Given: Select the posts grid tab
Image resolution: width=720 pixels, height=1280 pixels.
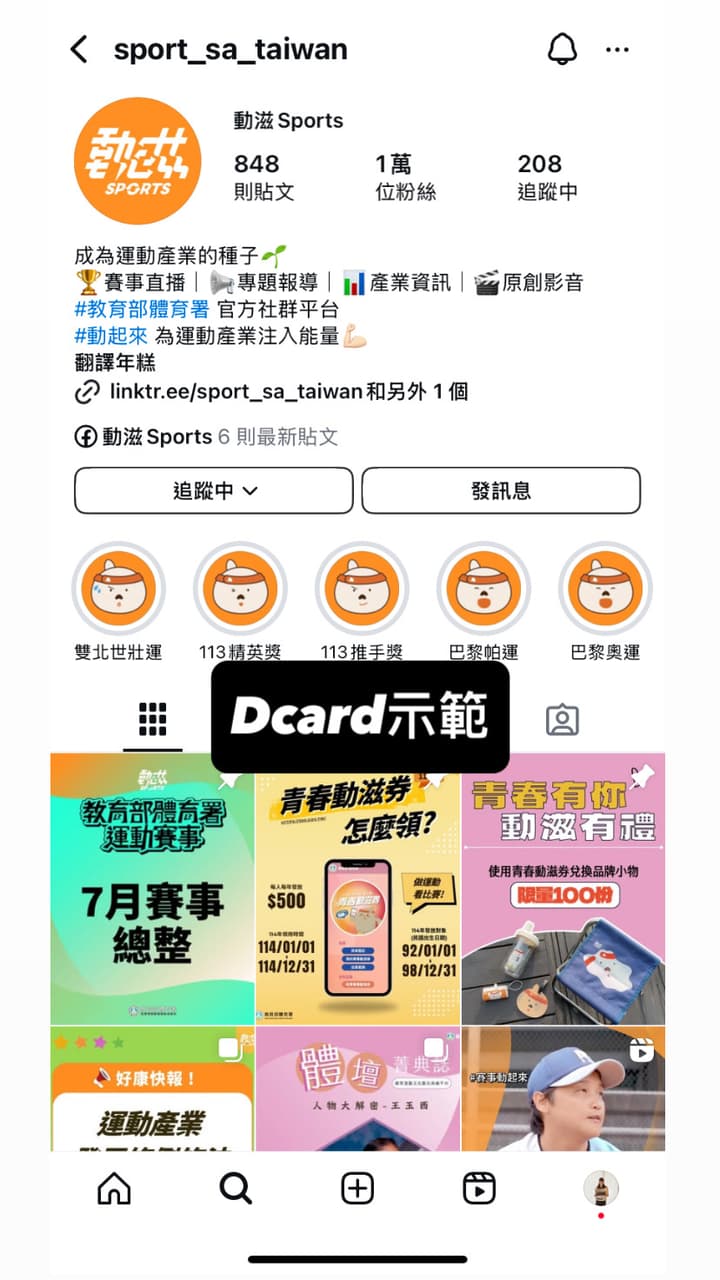Looking at the screenshot, I should pos(152,719).
